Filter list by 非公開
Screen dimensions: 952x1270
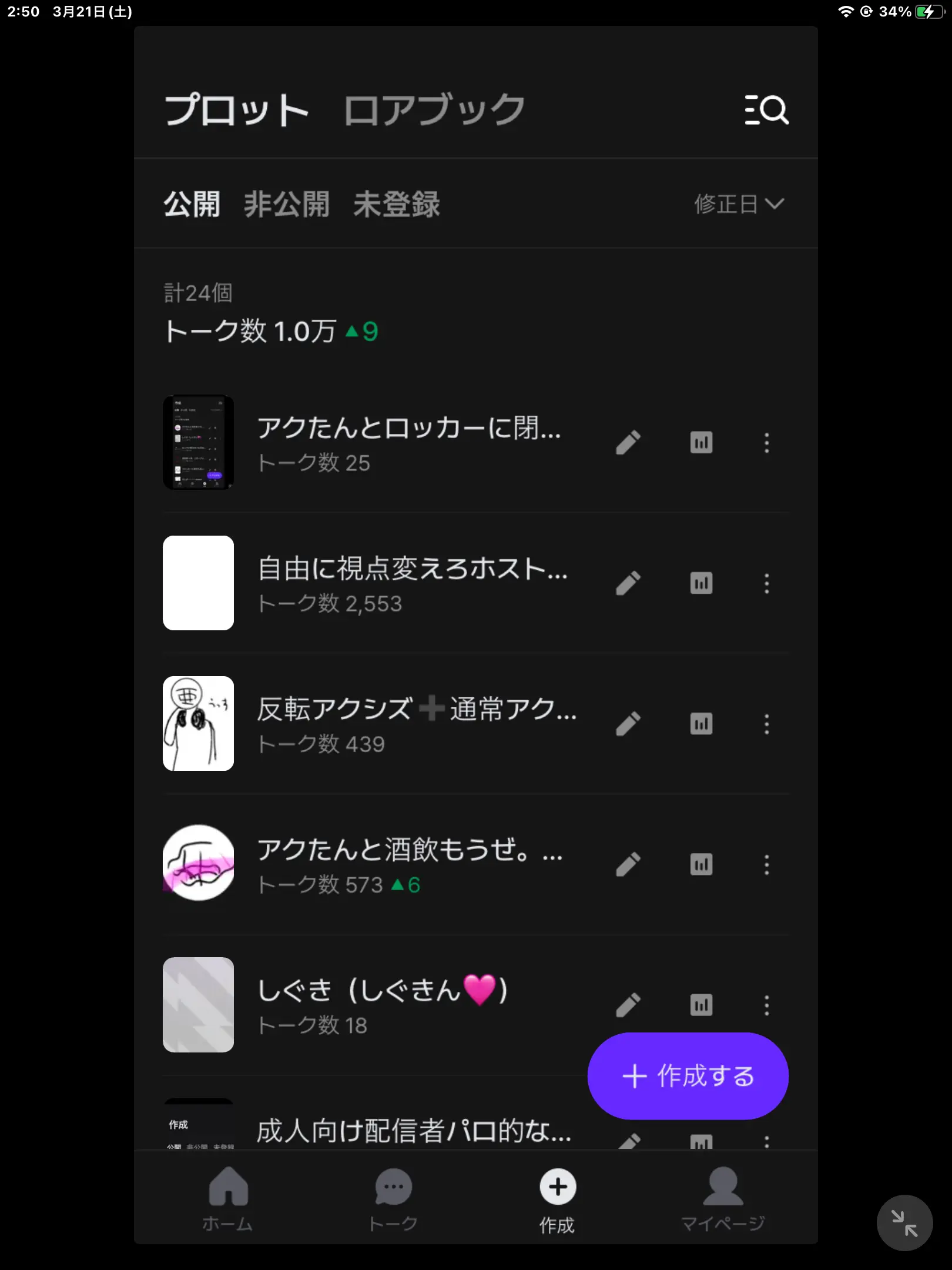click(287, 204)
